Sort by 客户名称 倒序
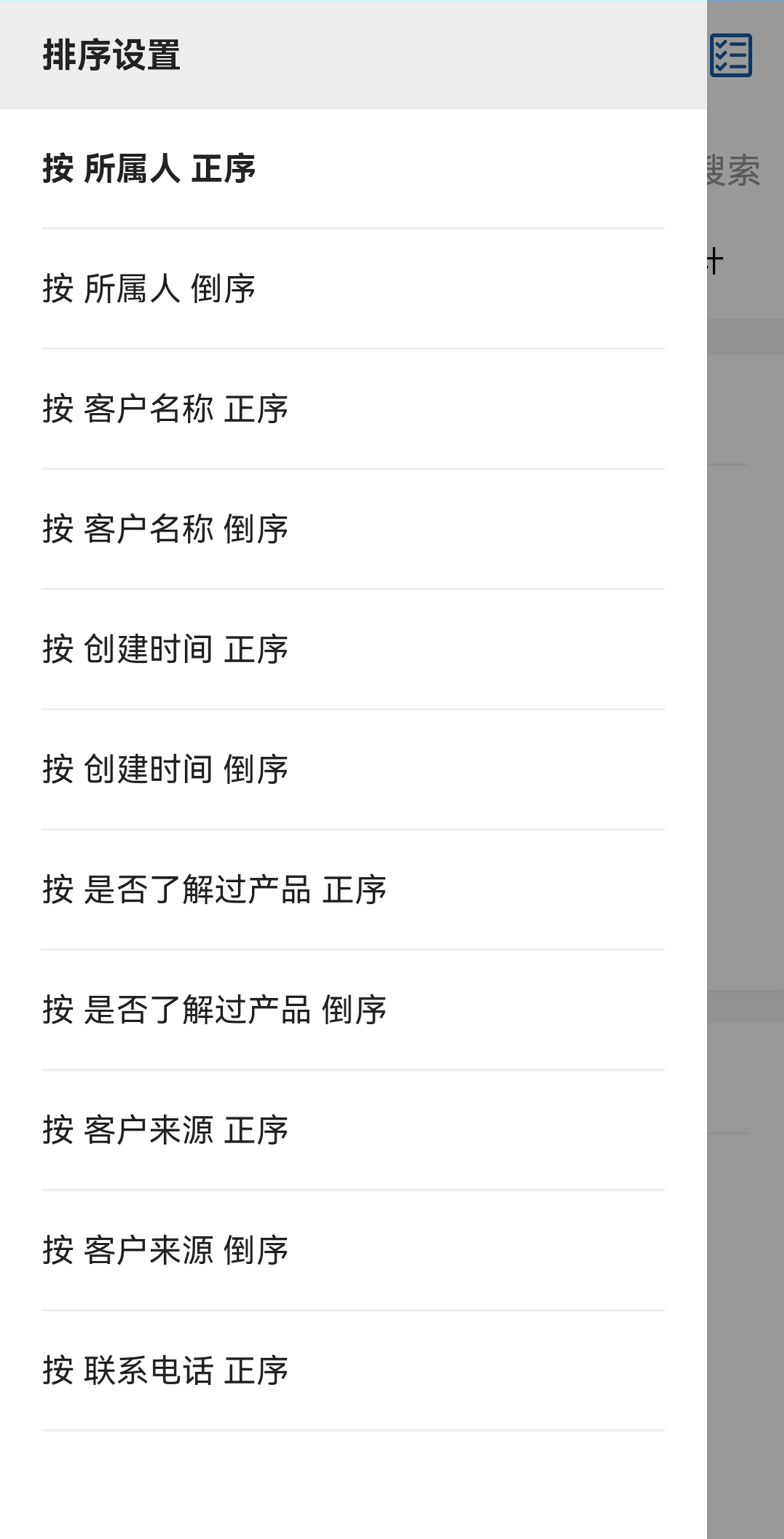 point(353,529)
